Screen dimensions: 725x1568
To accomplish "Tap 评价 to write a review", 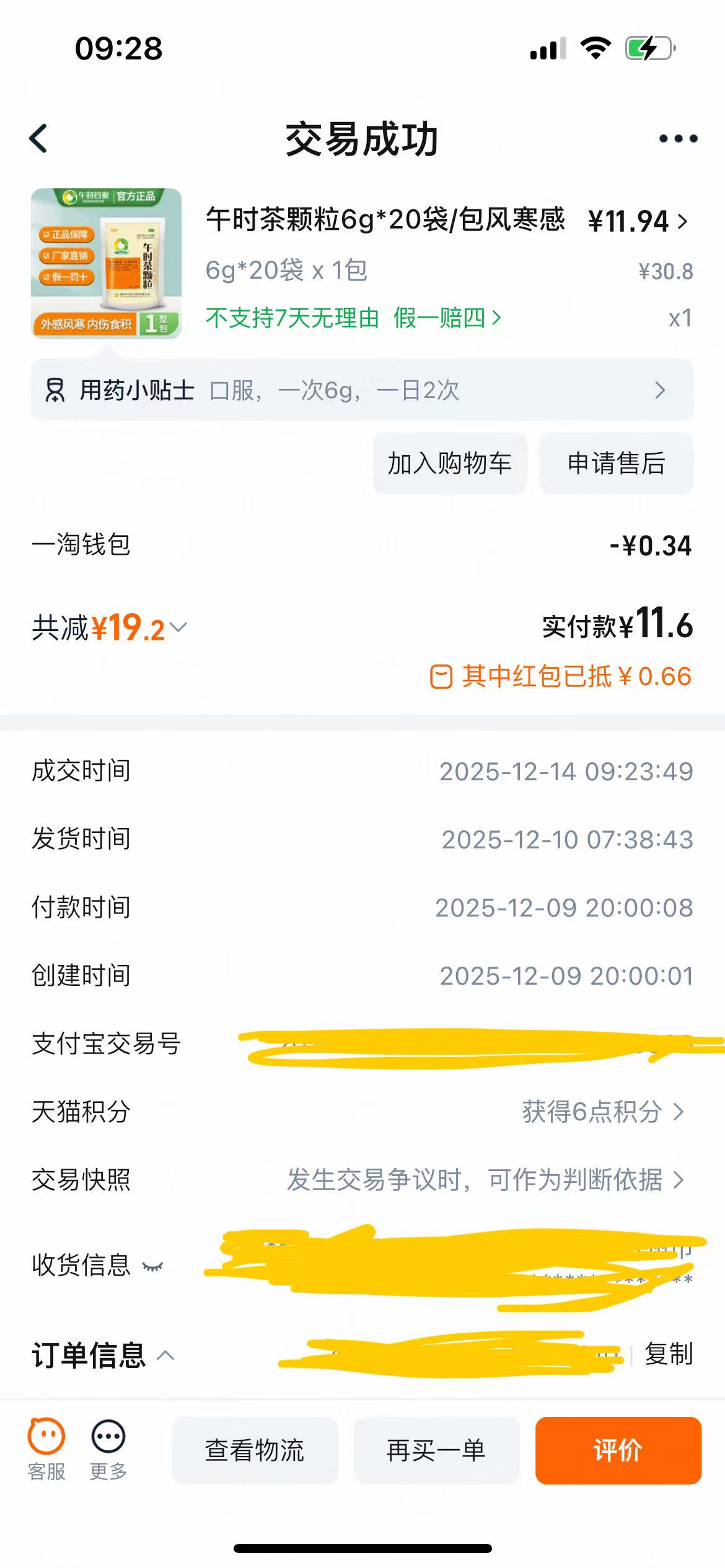I will tap(618, 1450).
